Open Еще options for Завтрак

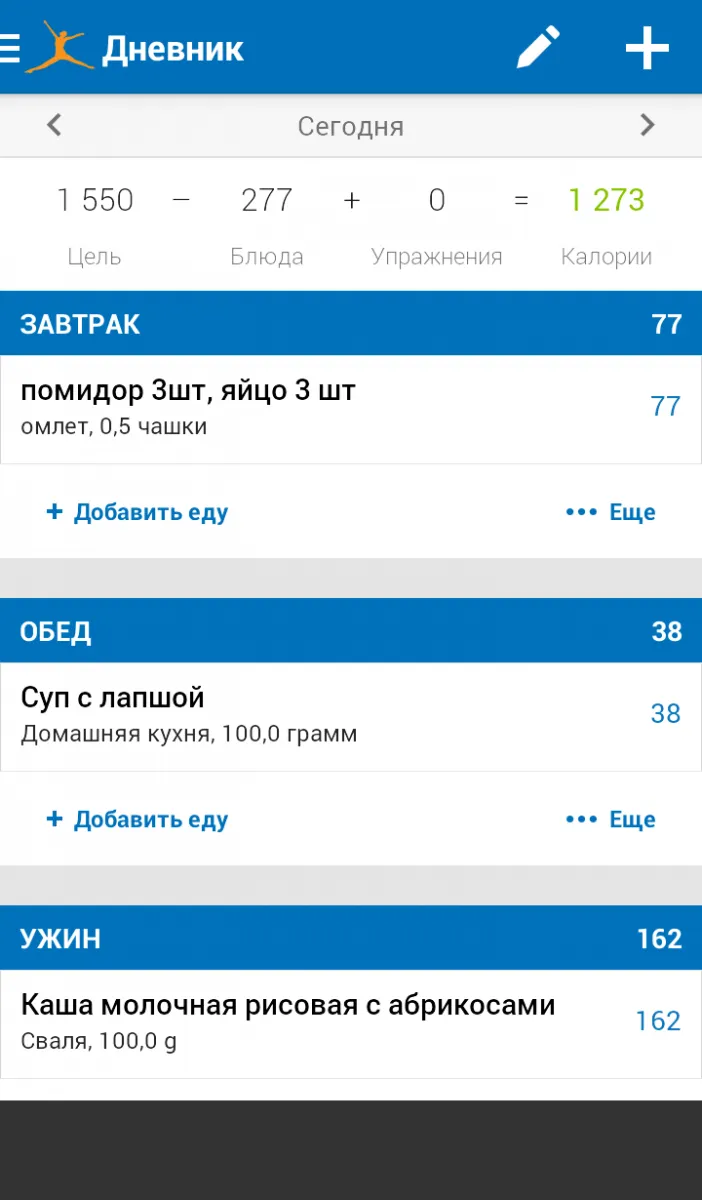(x=611, y=512)
